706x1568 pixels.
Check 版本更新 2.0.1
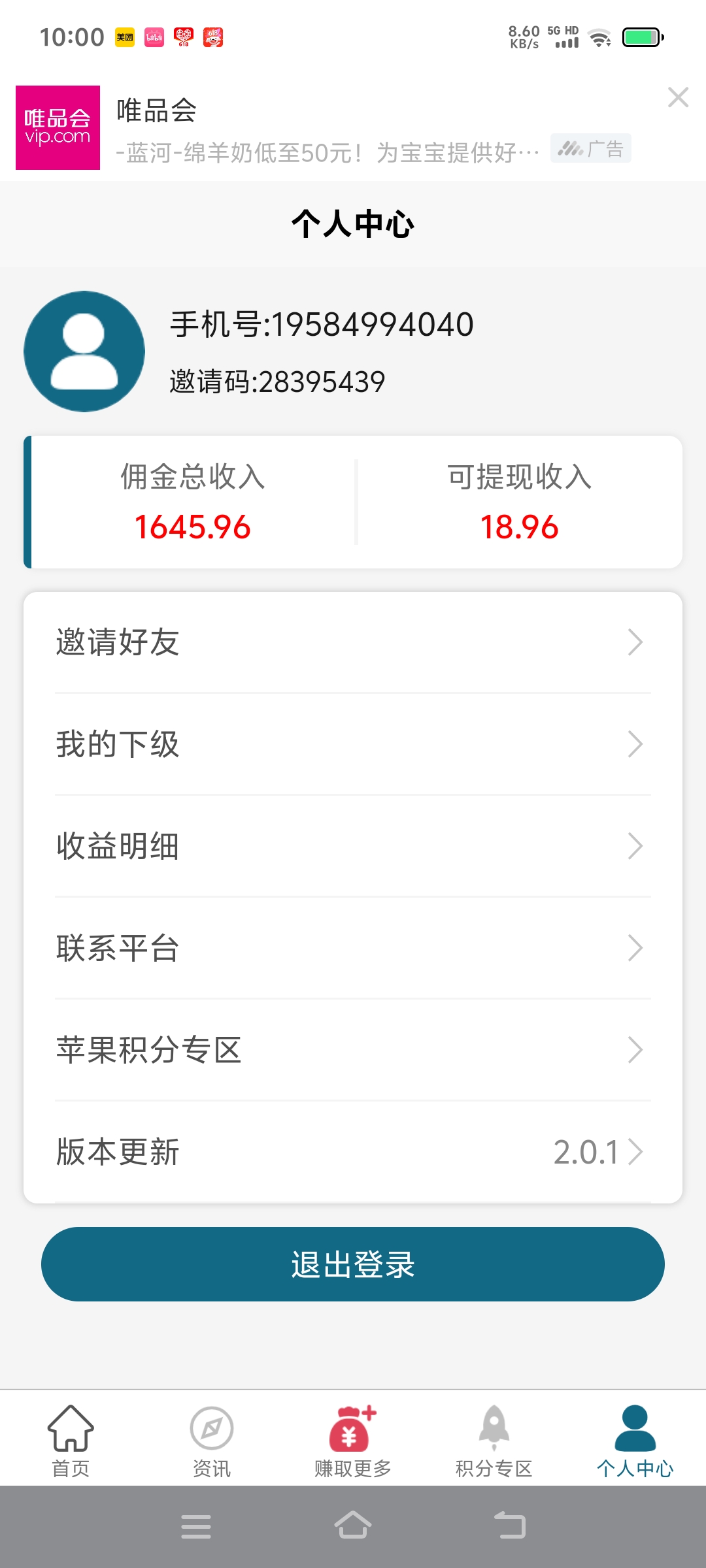[x=353, y=1152]
